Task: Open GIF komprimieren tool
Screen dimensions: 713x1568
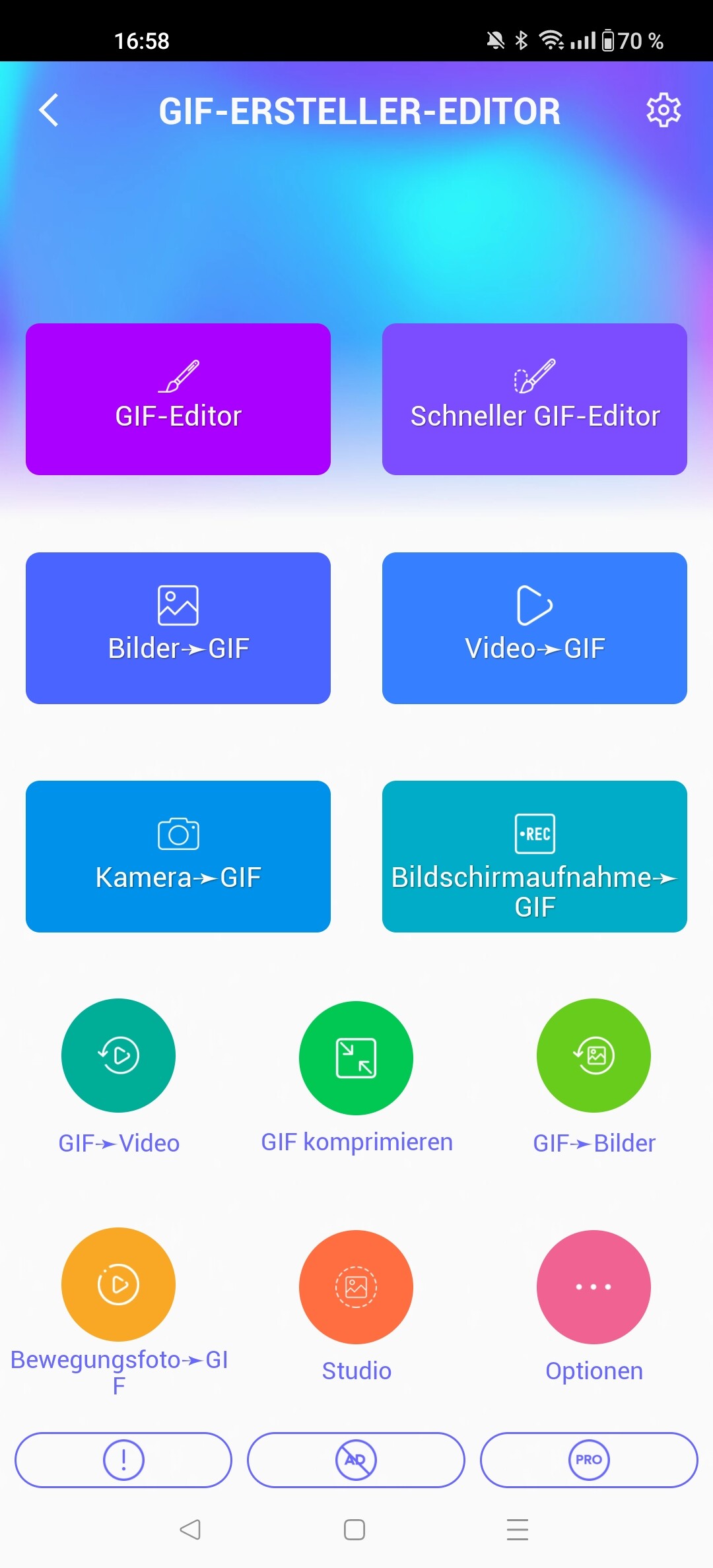Action: (356, 1058)
